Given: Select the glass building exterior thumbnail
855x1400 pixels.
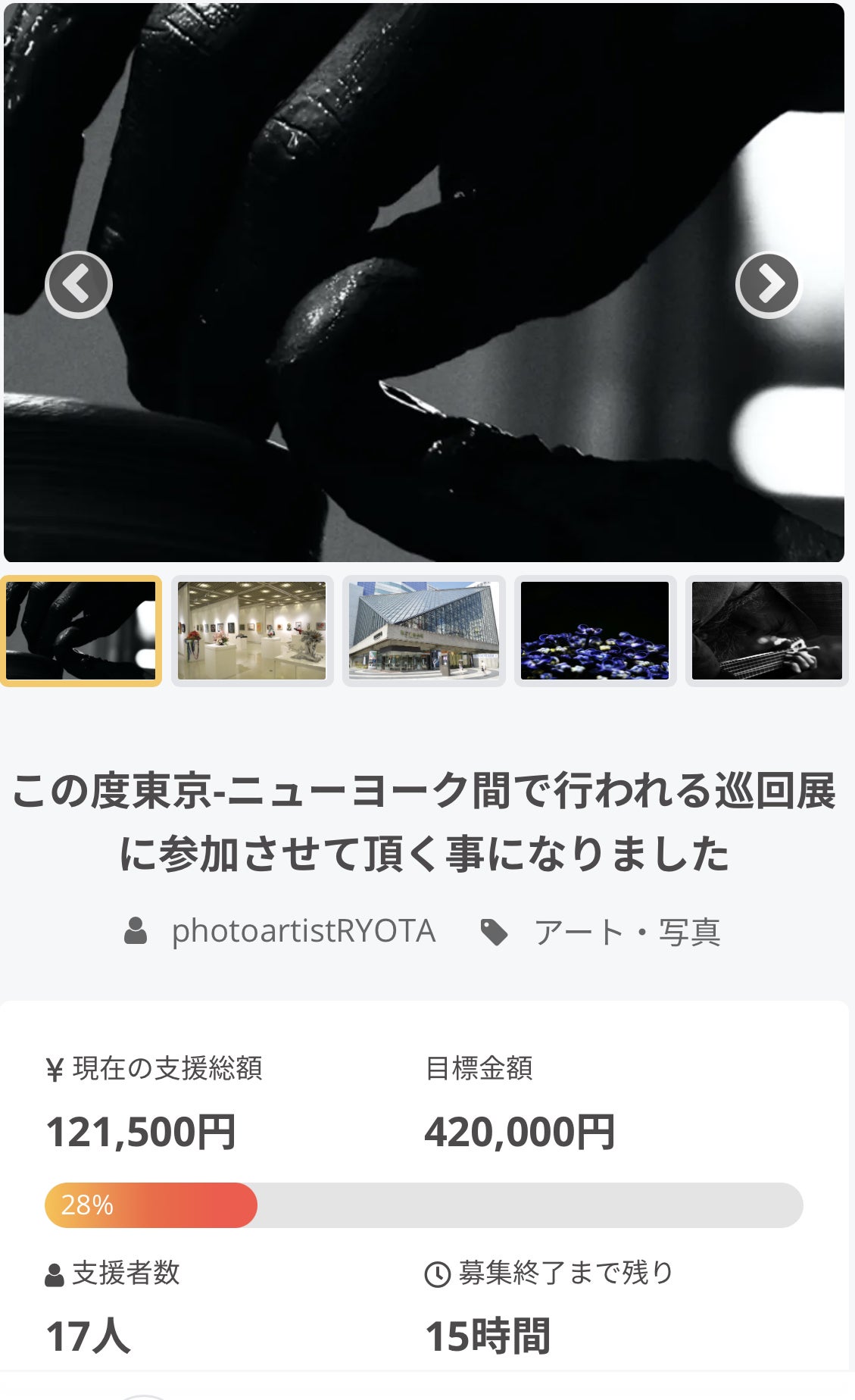Looking at the screenshot, I should 424,630.
